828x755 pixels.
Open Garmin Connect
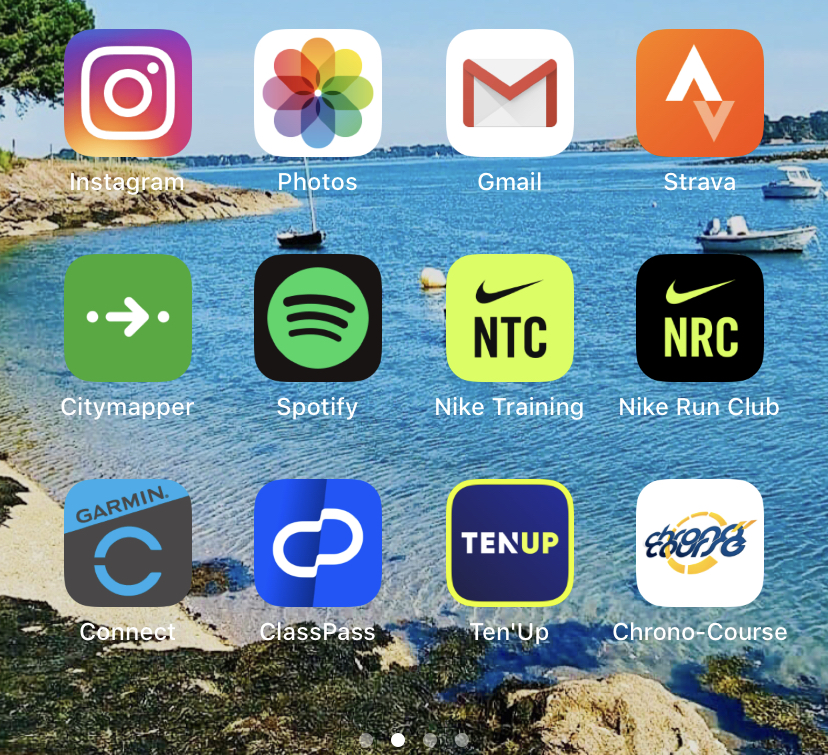tap(127, 543)
